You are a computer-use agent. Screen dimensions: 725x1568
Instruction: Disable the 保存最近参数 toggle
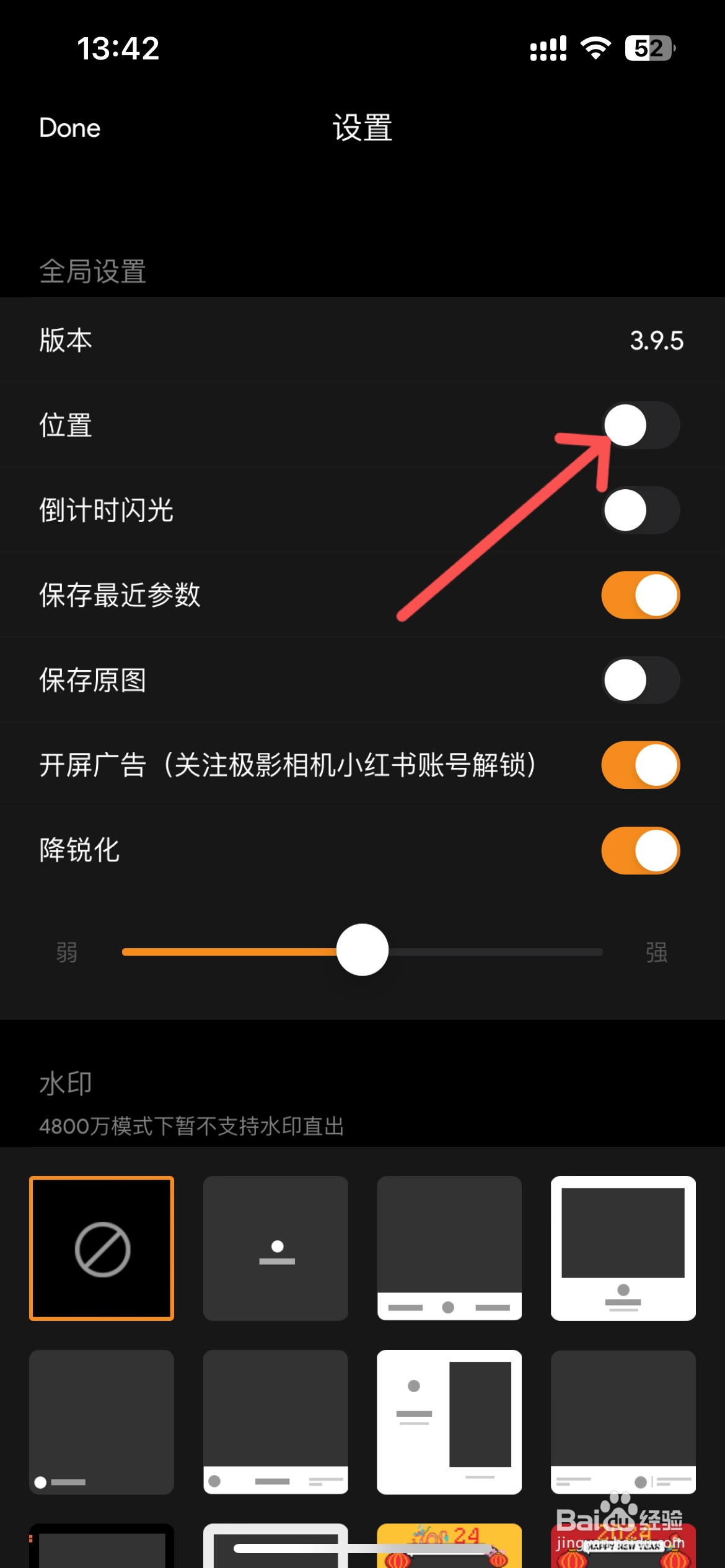tap(640, 595)
